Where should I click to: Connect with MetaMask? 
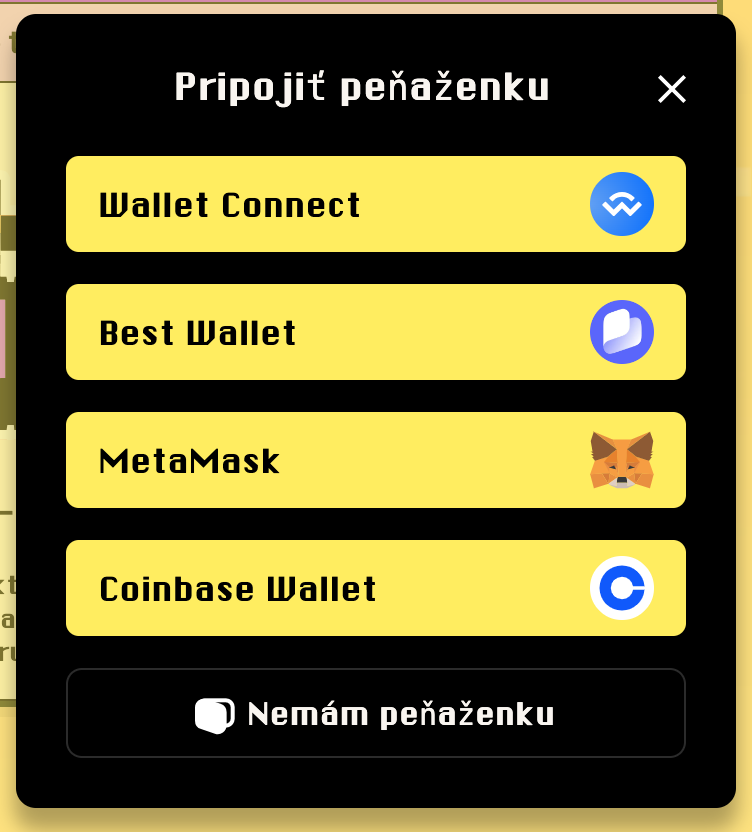coord(375,460)
